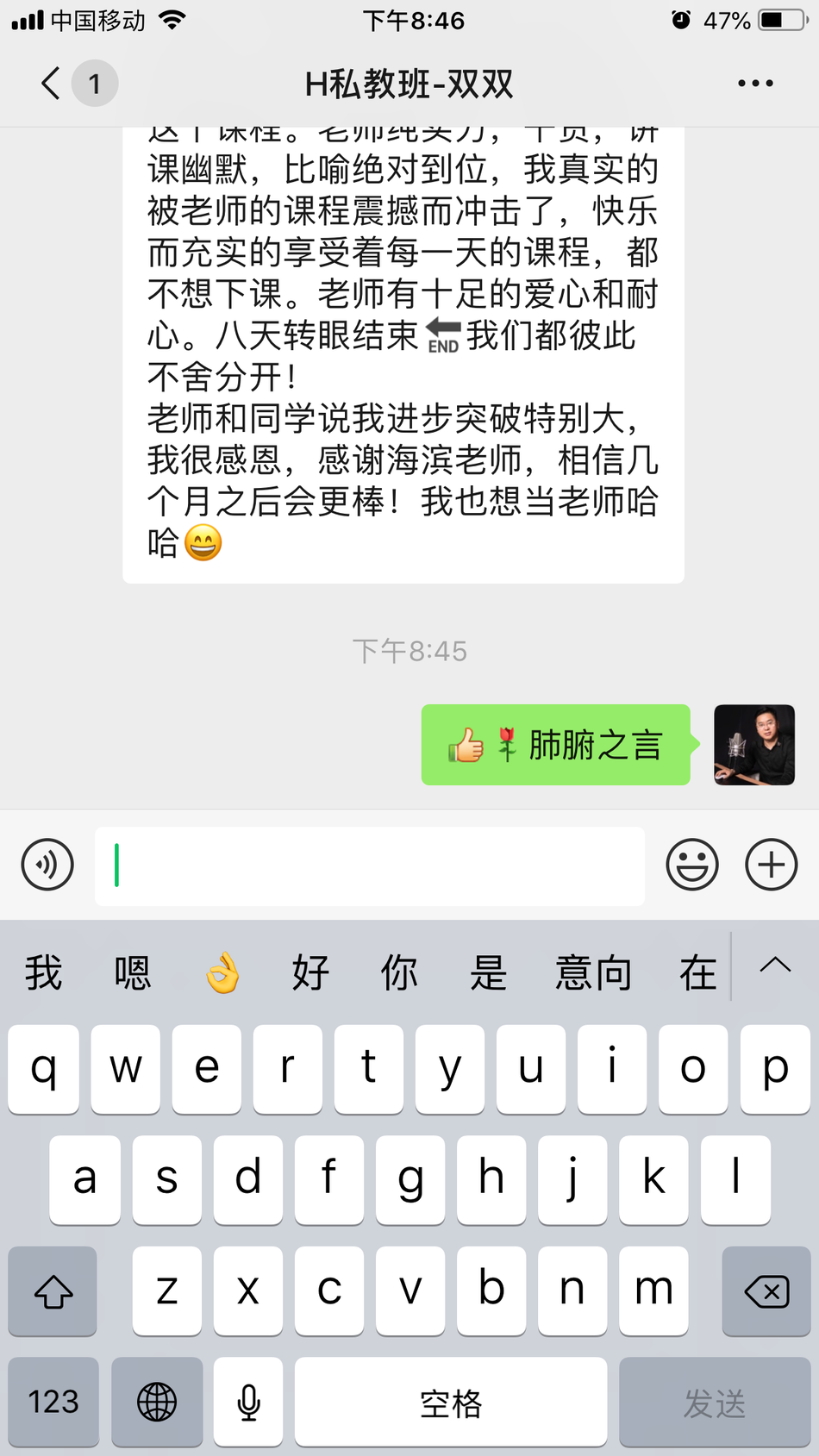The width and height of the screenshot is (819, 1456).
Task: Switch to the 123 numeric keyboard
Action: point(53,1403)
